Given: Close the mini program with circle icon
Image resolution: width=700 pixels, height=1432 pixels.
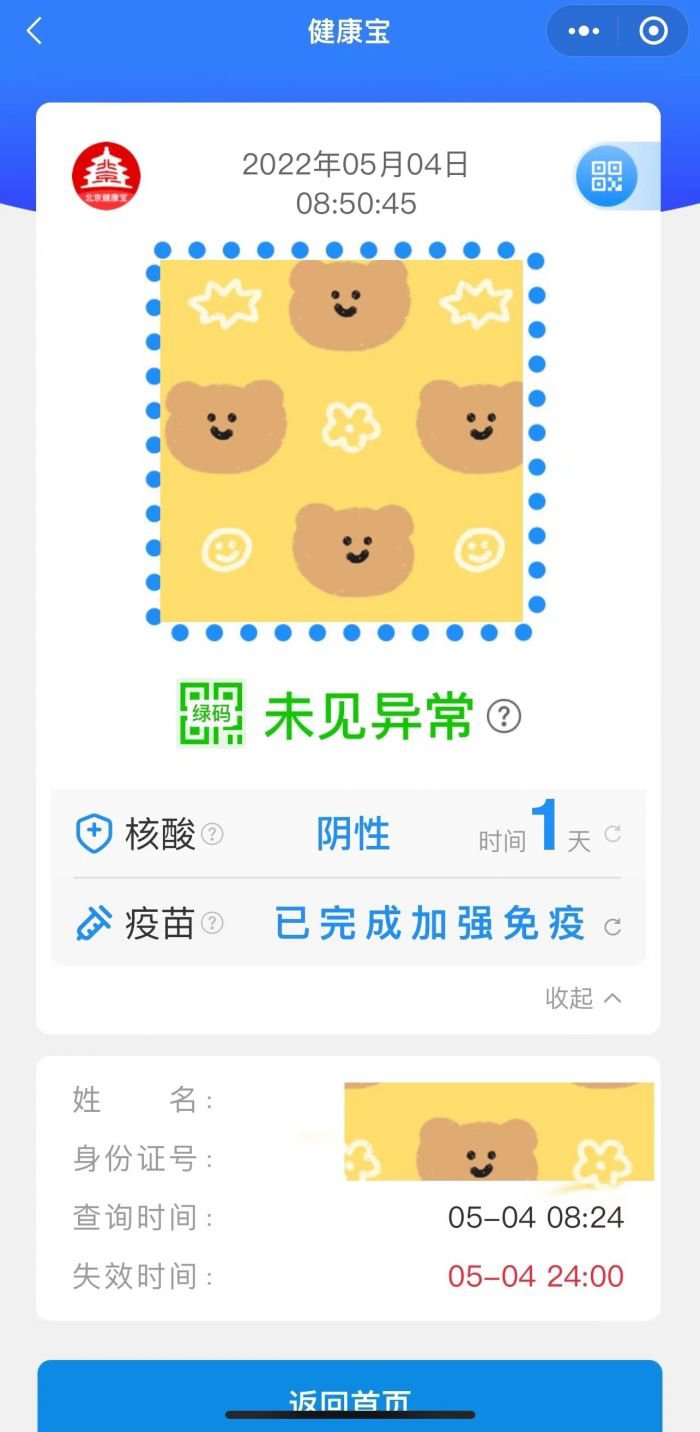Looking at the screenshot, I should 653,32.
